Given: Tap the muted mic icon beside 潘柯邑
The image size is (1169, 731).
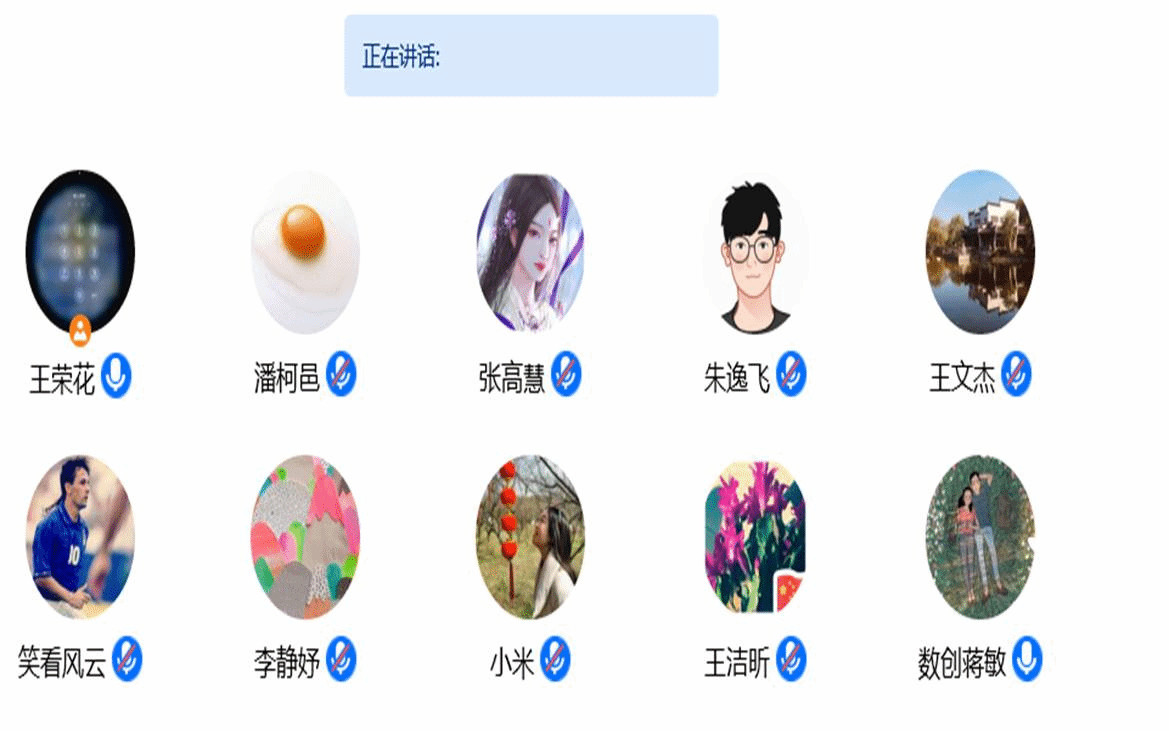Looking at the screenshot, I should [341, 375].
